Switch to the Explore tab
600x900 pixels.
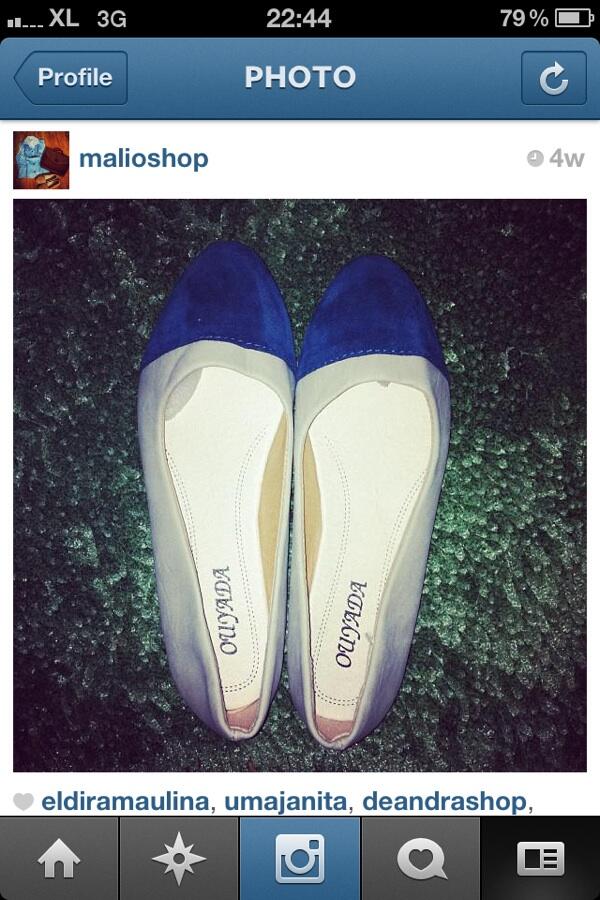pyautogui.click(x=179, y=859)
